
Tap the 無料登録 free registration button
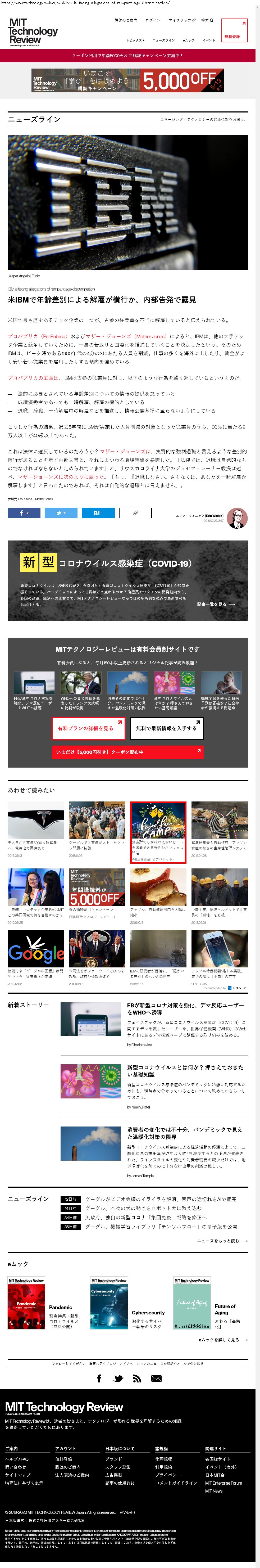point(234,30)
